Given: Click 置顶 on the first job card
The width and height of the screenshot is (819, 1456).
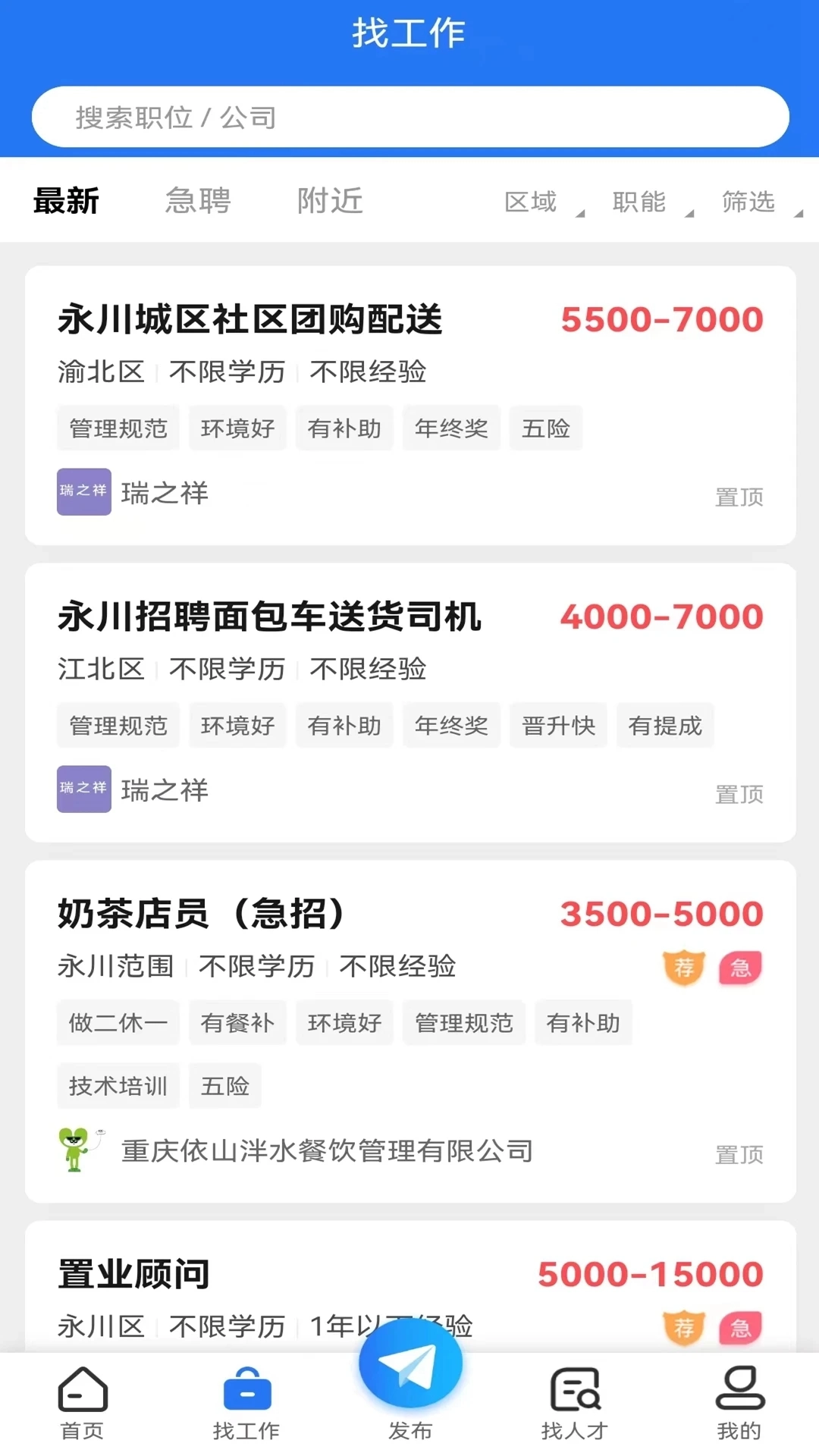Looking at the screenshot, I should click(x=740, y=497).
